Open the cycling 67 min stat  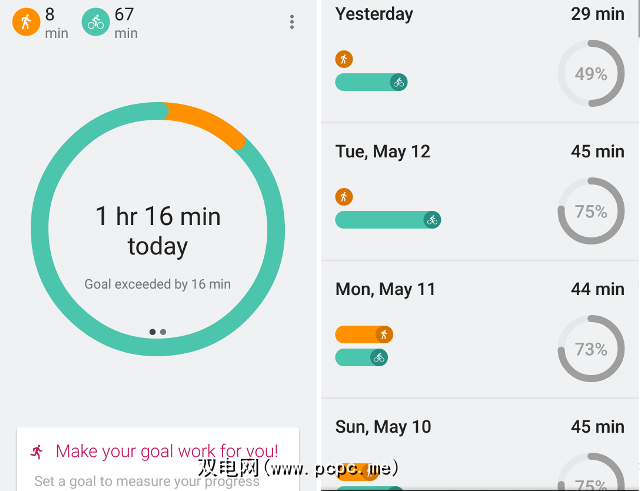coord(109,22)
